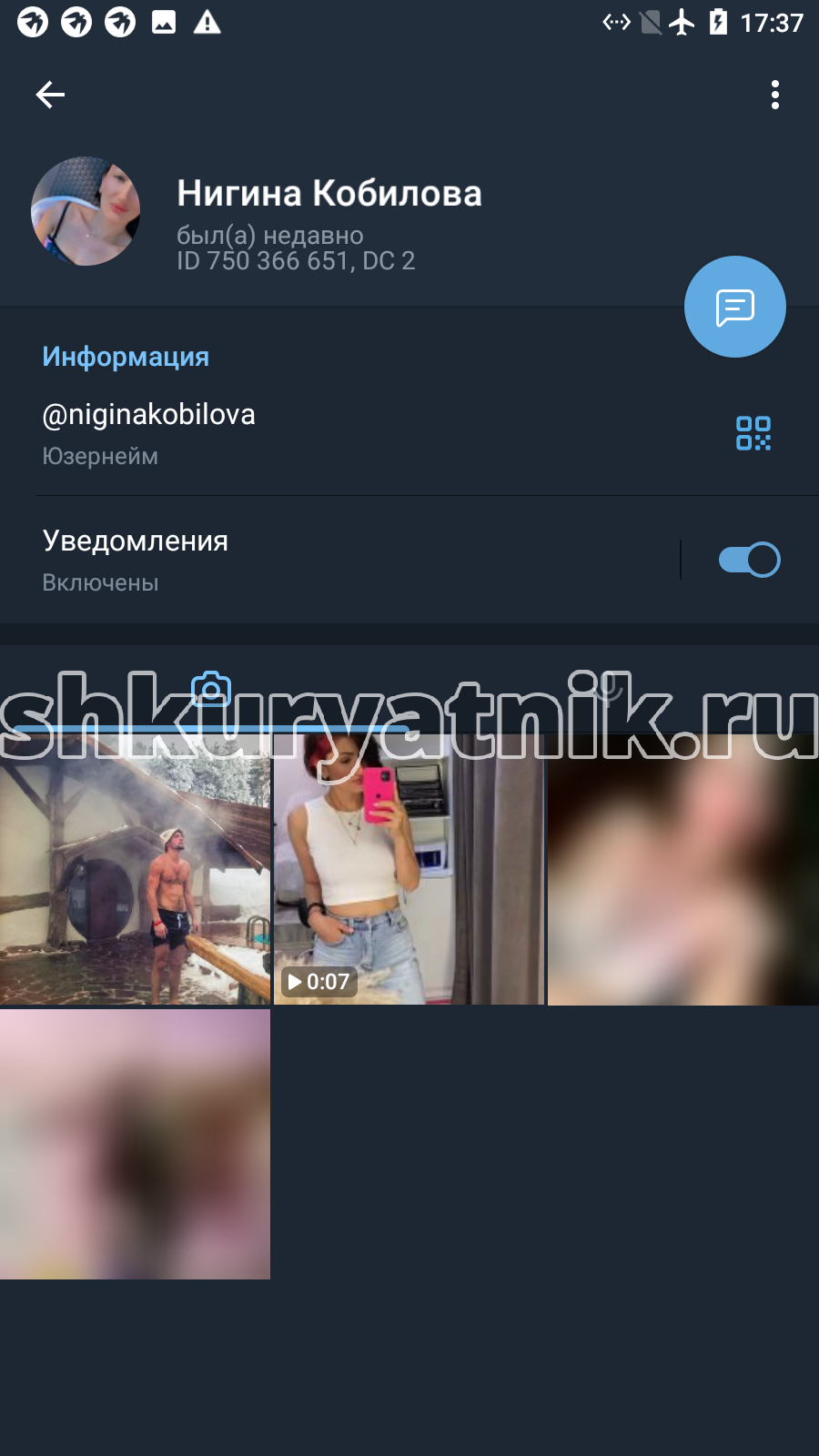Screen dimensions: 819x1456
Task: Play the 0:07 video thumbnail
Action: click(x=409, y=869)
